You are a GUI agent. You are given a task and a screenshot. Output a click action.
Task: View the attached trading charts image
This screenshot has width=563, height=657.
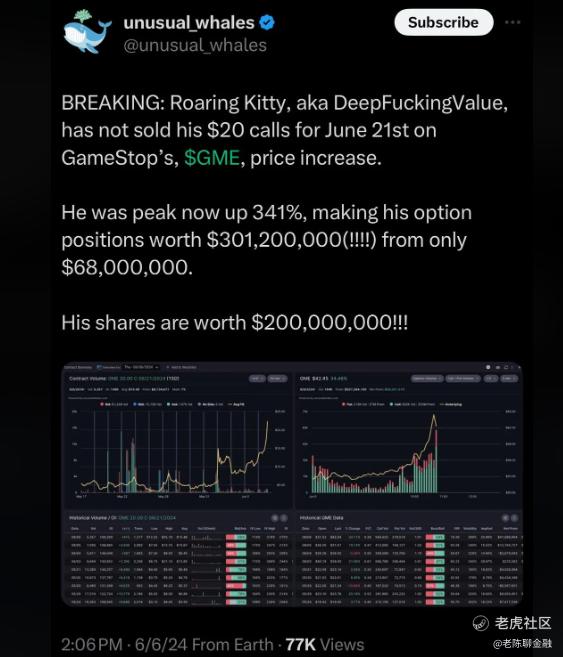click(x=292, y=484)
